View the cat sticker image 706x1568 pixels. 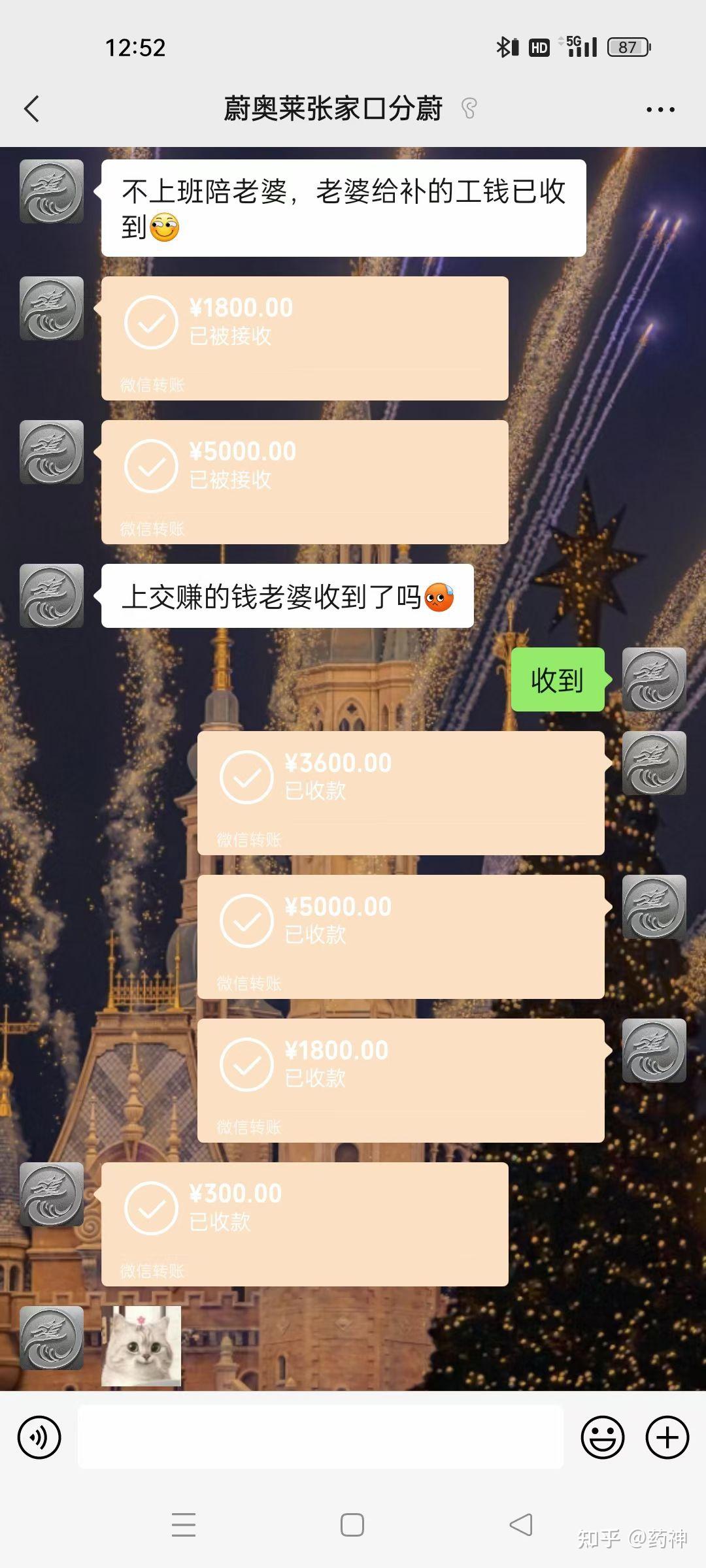141,1346
